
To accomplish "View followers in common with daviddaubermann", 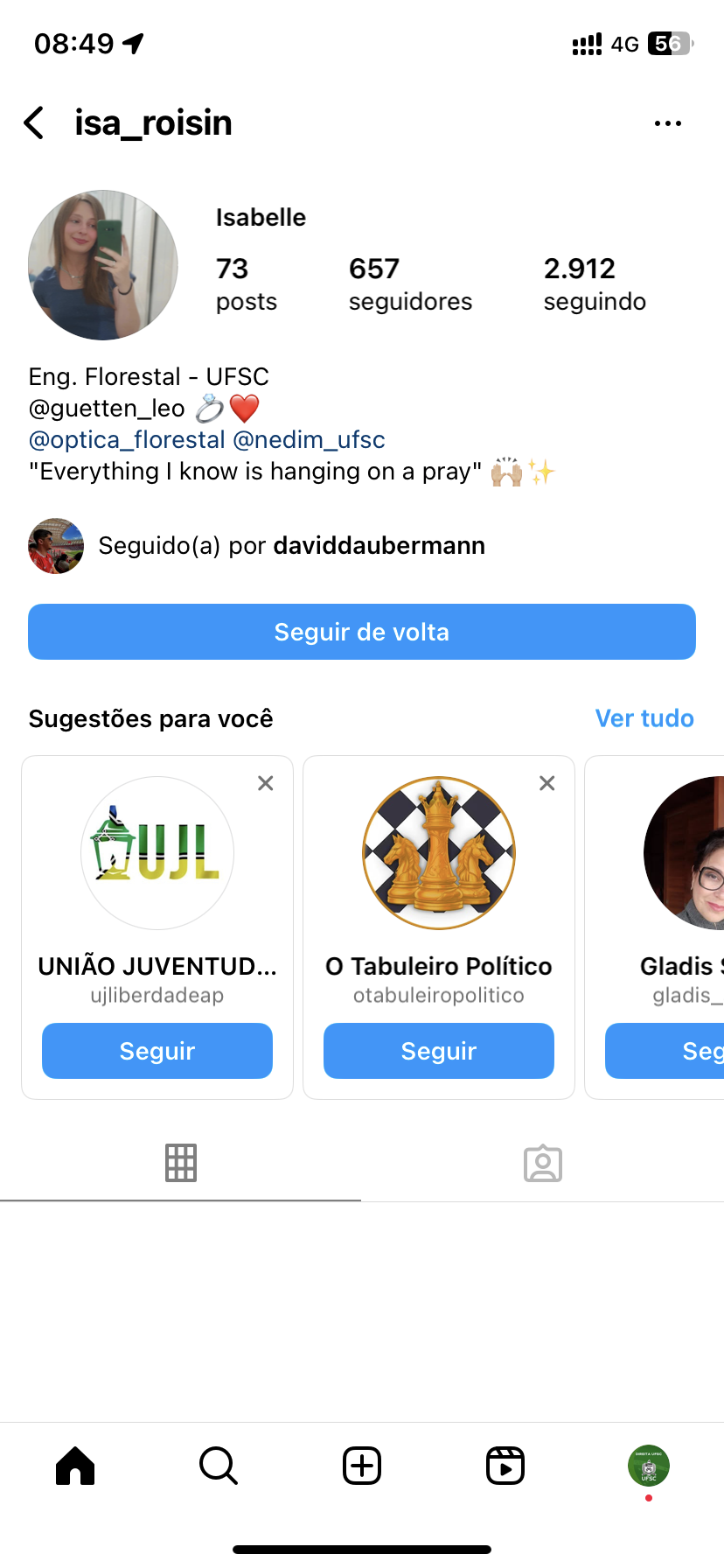I will [290, 546].
